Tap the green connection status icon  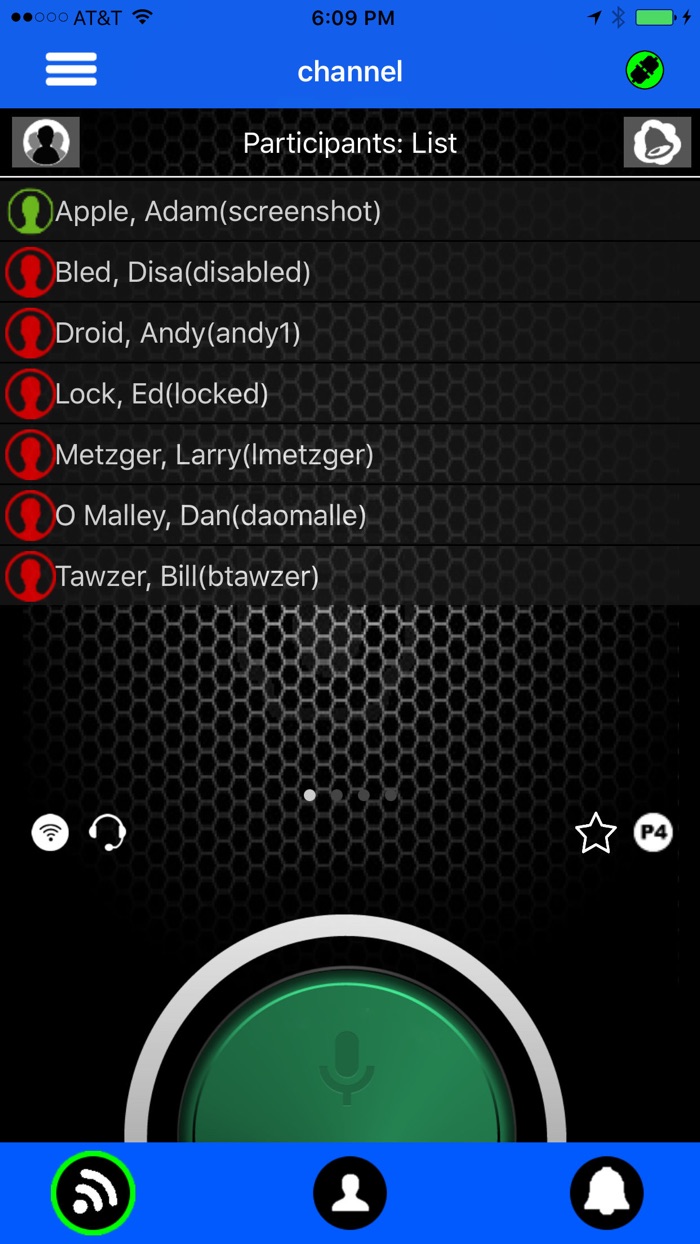[645, 70]
